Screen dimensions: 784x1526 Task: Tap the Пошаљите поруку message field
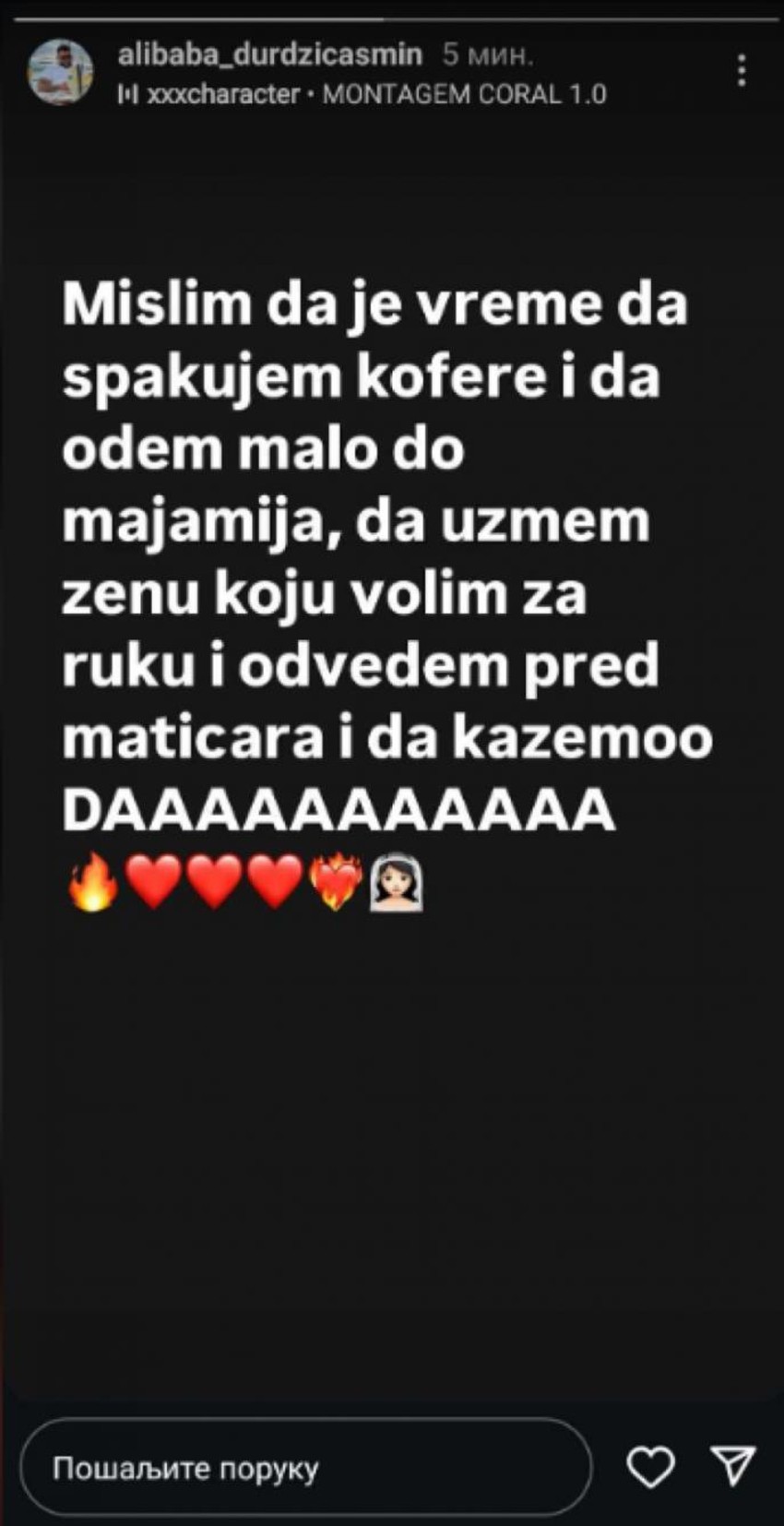click(304, 1467)
